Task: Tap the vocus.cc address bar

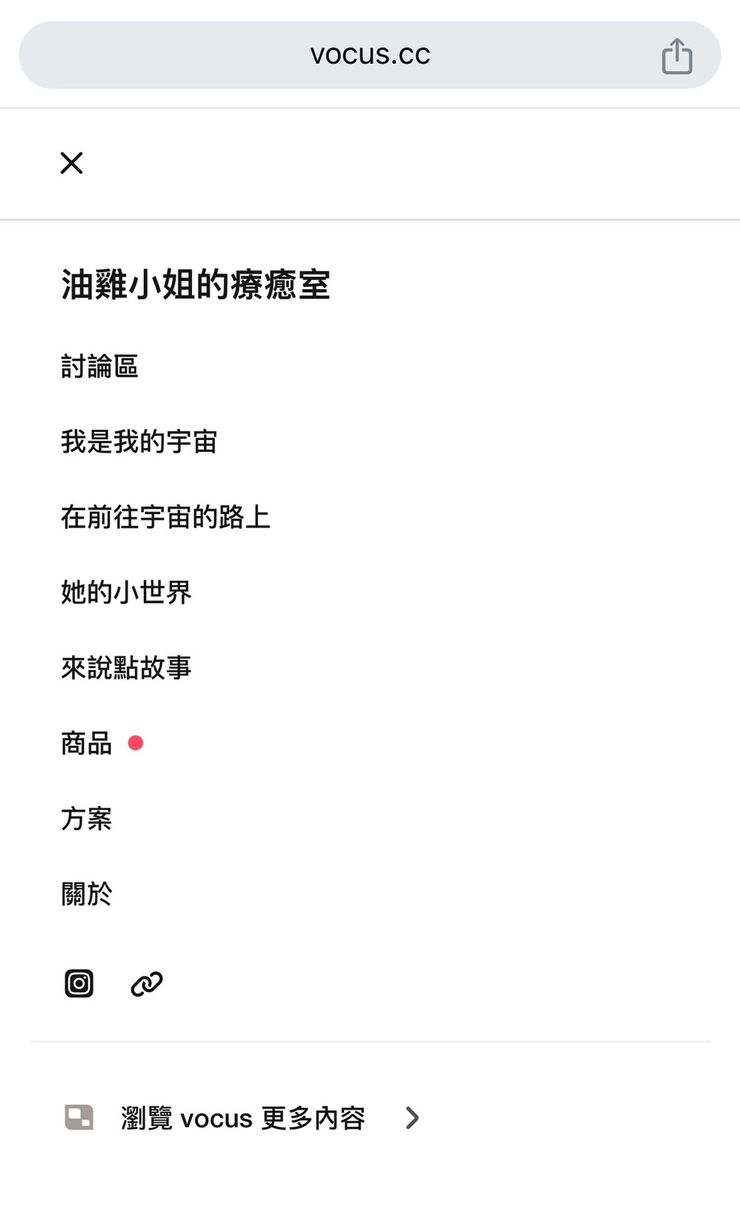Action: (x=370, y=55)
